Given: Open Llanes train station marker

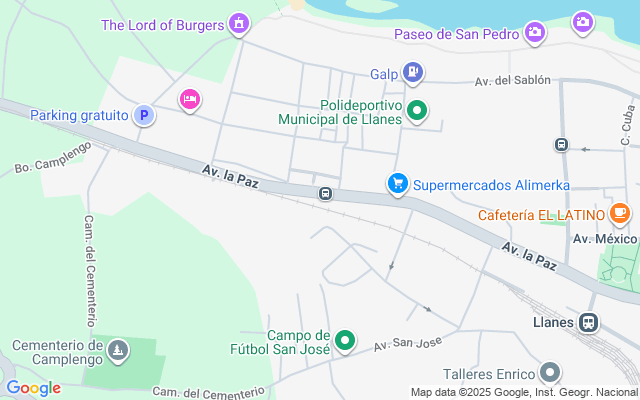Looking at the screenshot, I should point(589,323).
